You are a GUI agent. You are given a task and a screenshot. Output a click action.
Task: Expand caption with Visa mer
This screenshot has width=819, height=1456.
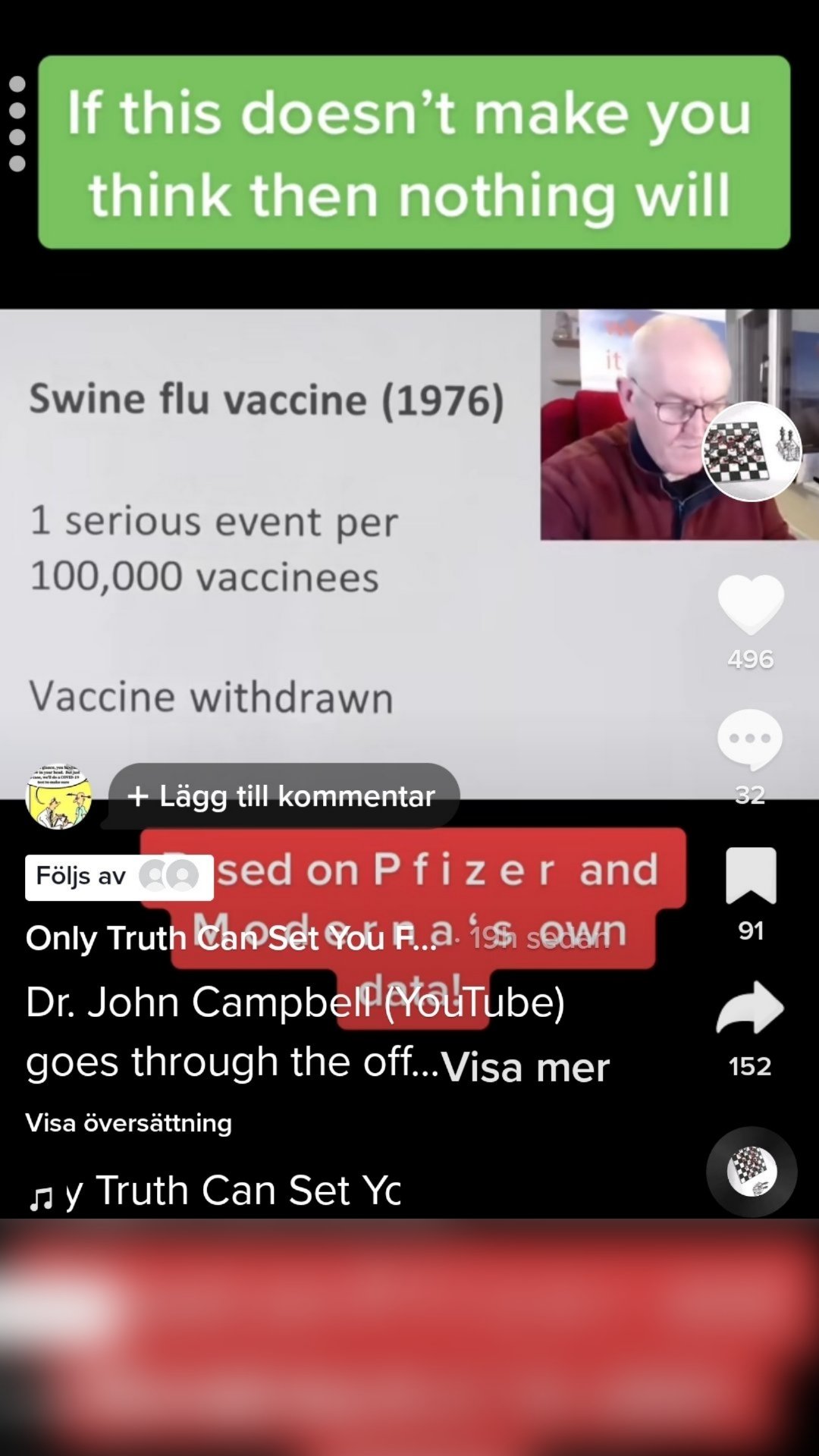(x=526, y=1068)
